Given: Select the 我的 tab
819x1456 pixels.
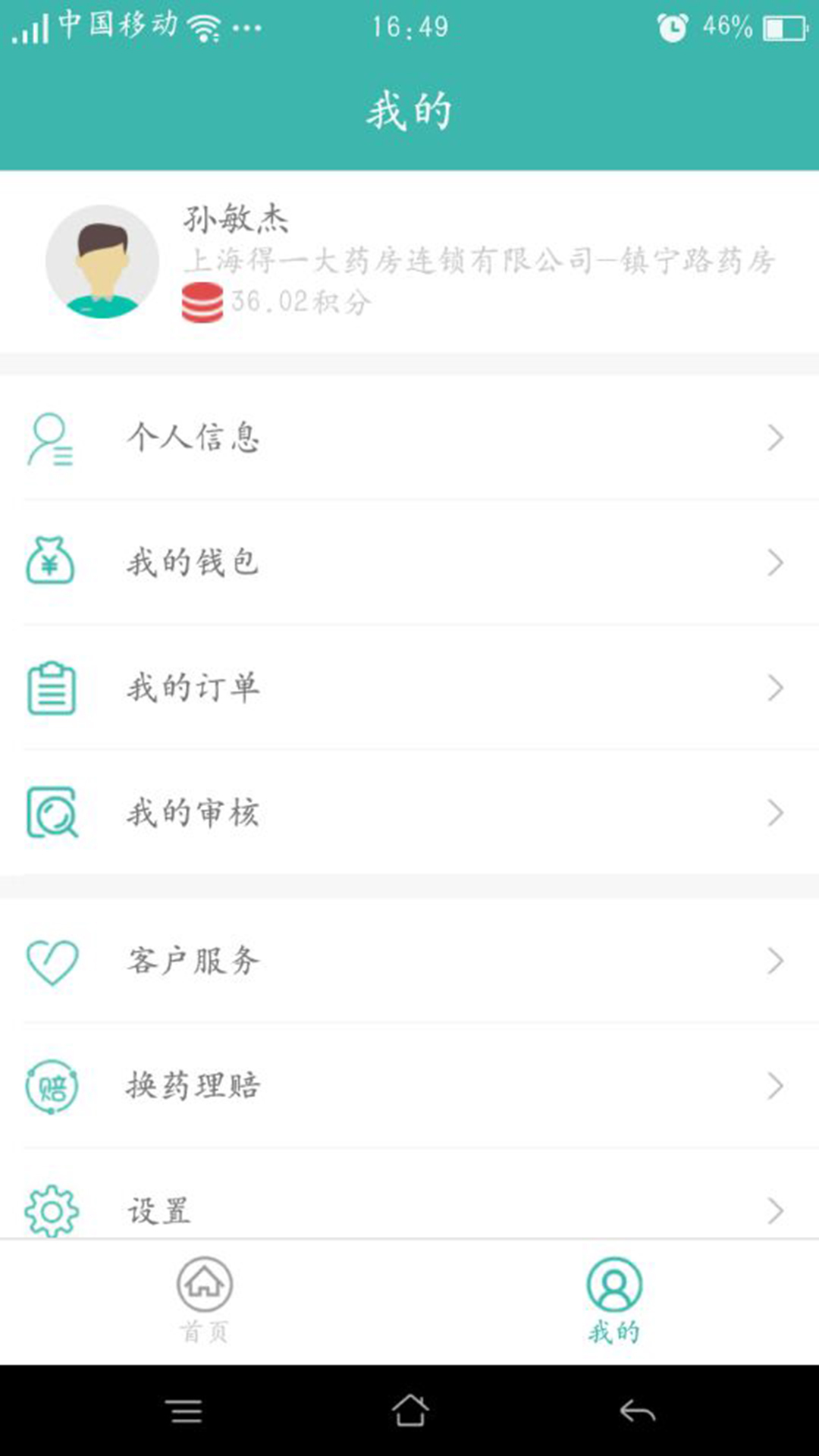Looking at the screenshot, I should [x=614, y=1300].
